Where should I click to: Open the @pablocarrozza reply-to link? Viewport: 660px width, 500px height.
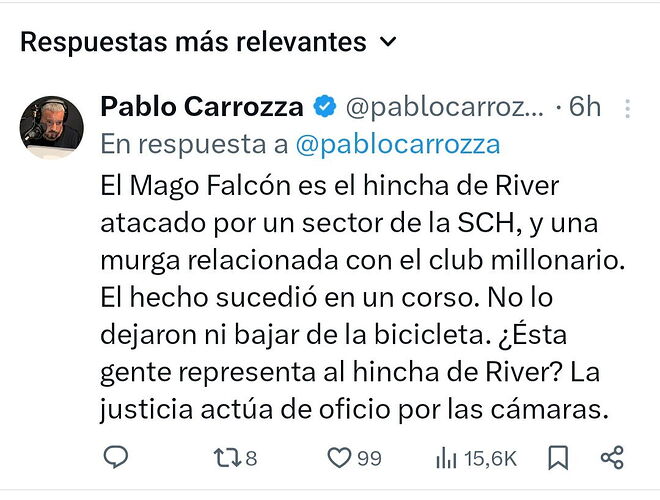coord(398,144)
